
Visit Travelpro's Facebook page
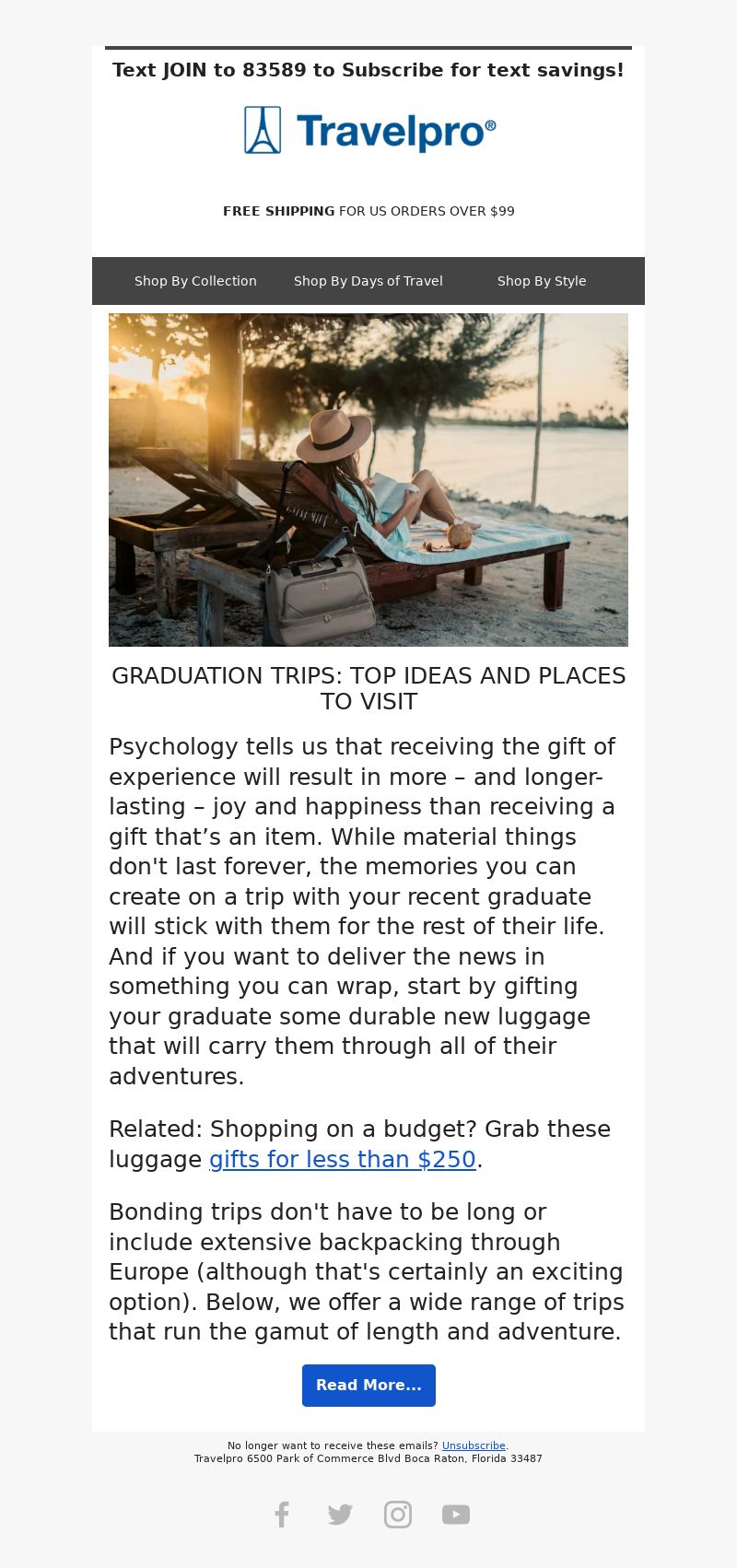[282, 1515]
